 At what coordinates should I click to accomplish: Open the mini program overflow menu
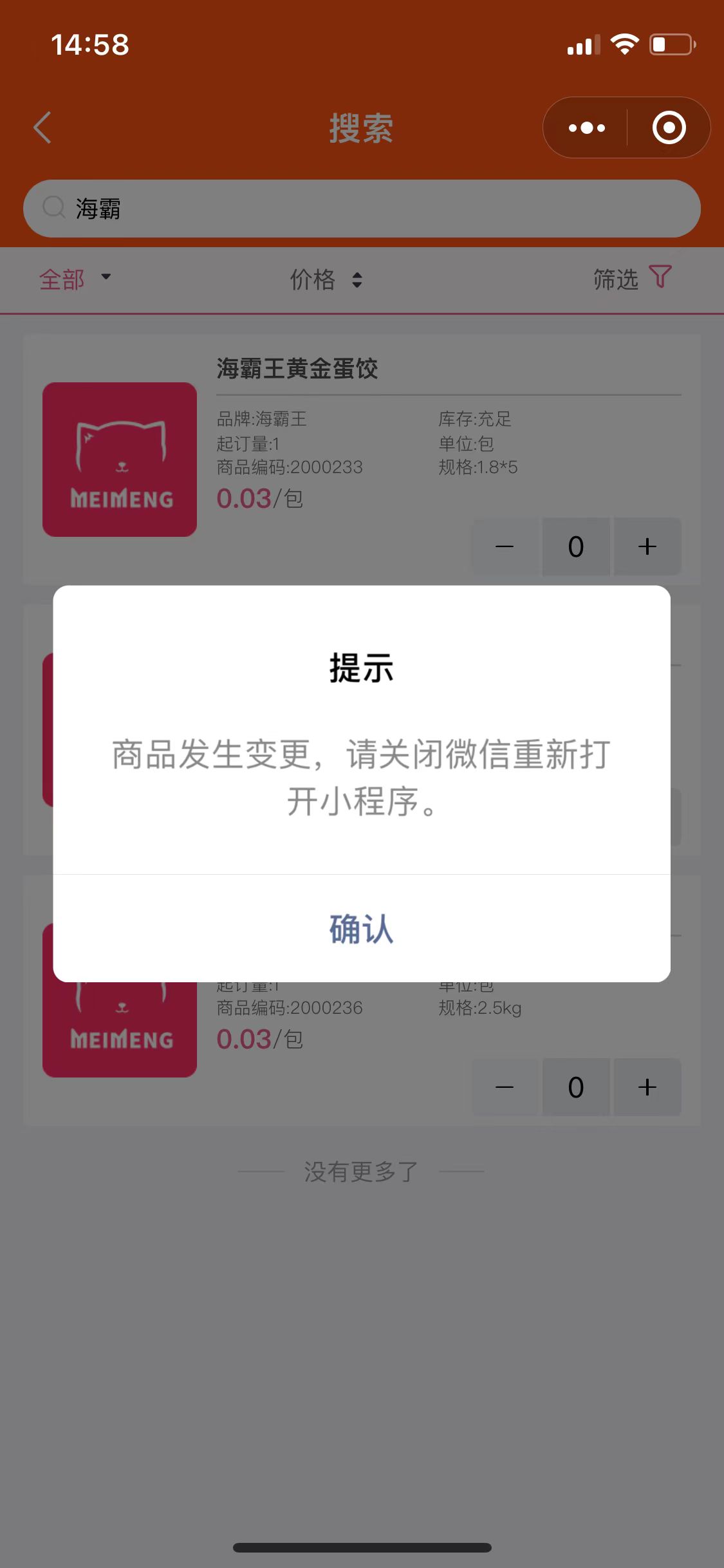click(586, 127)
